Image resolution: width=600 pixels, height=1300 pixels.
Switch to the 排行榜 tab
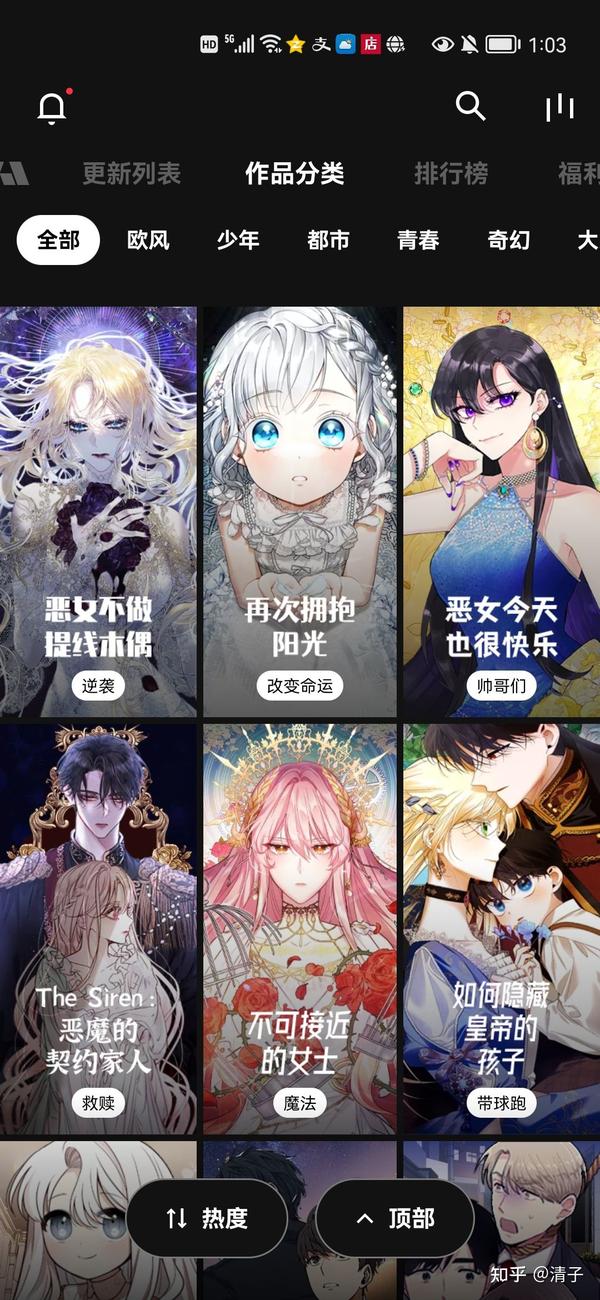451,173
